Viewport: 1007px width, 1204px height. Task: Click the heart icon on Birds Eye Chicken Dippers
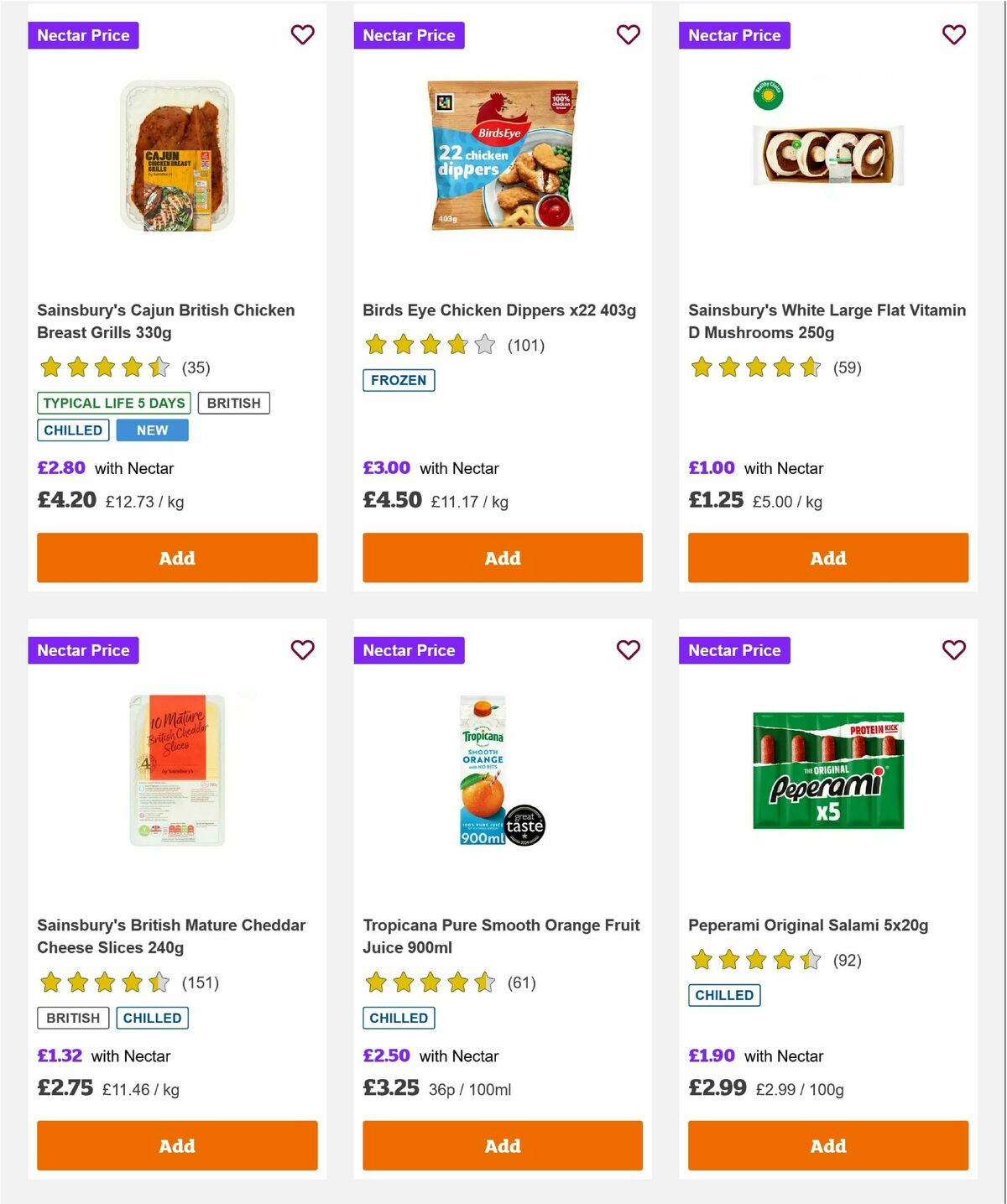[x=628, y=35]
